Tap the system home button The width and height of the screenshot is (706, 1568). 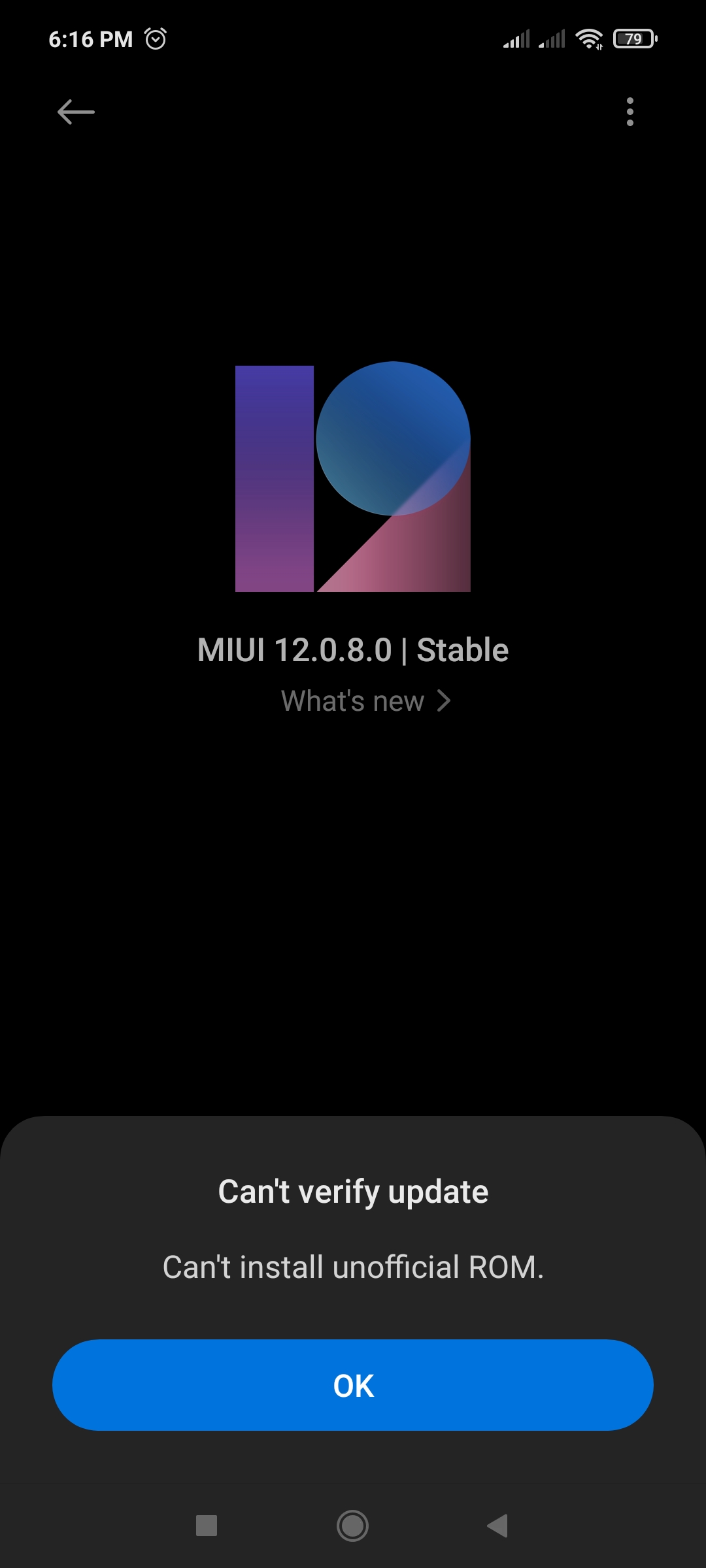pos(352,1526)
